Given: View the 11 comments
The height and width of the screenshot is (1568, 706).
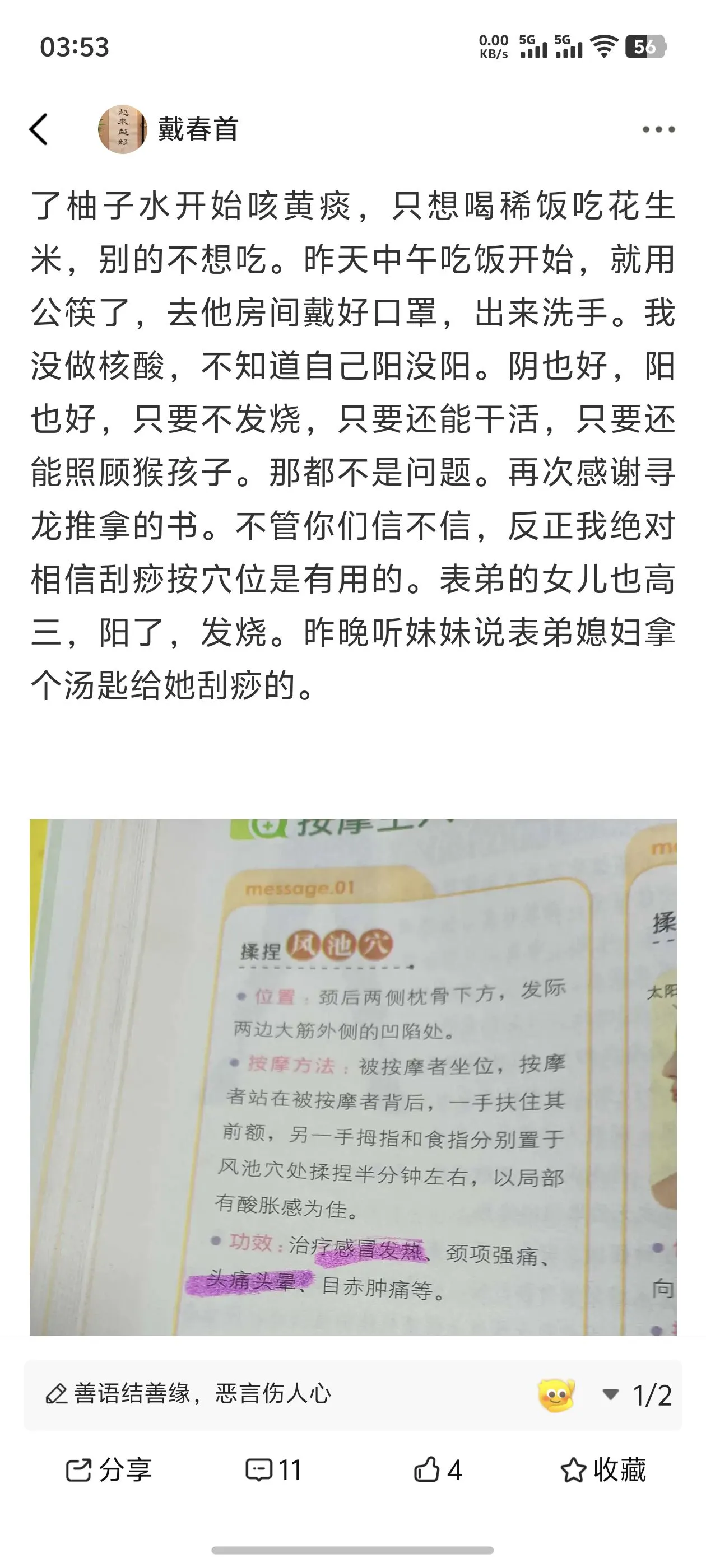Looking at the screenshot, I should click(273, 1471).
